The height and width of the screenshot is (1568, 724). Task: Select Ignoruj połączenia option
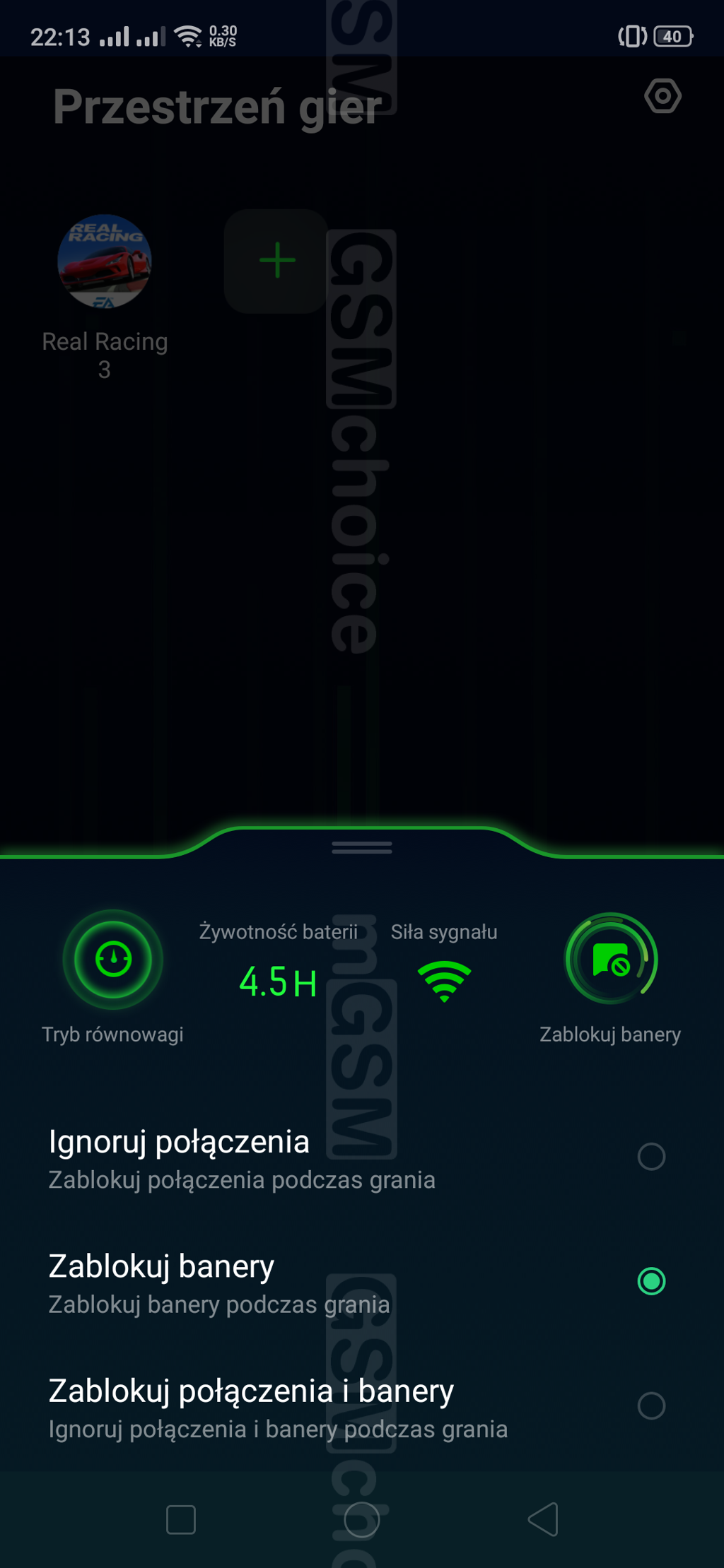(650, 1157)
